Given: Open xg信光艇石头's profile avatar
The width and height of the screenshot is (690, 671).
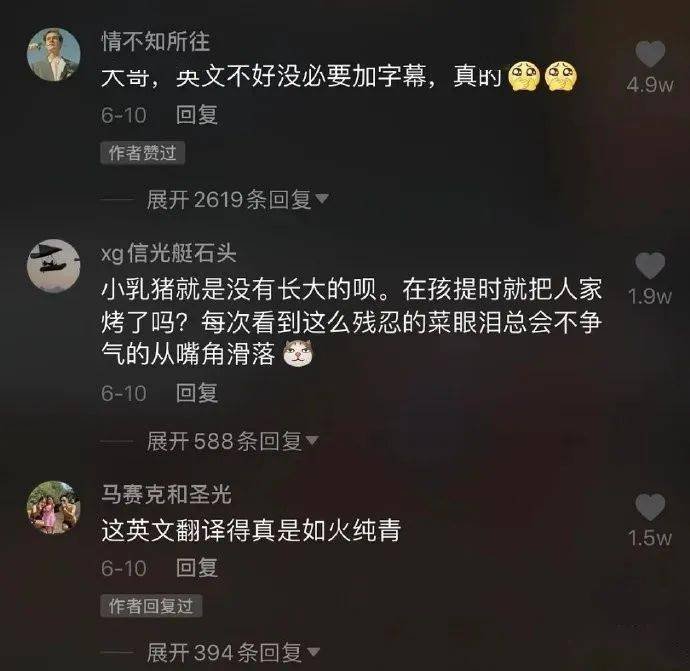Looking at the screenshot, I should (53, 266).
